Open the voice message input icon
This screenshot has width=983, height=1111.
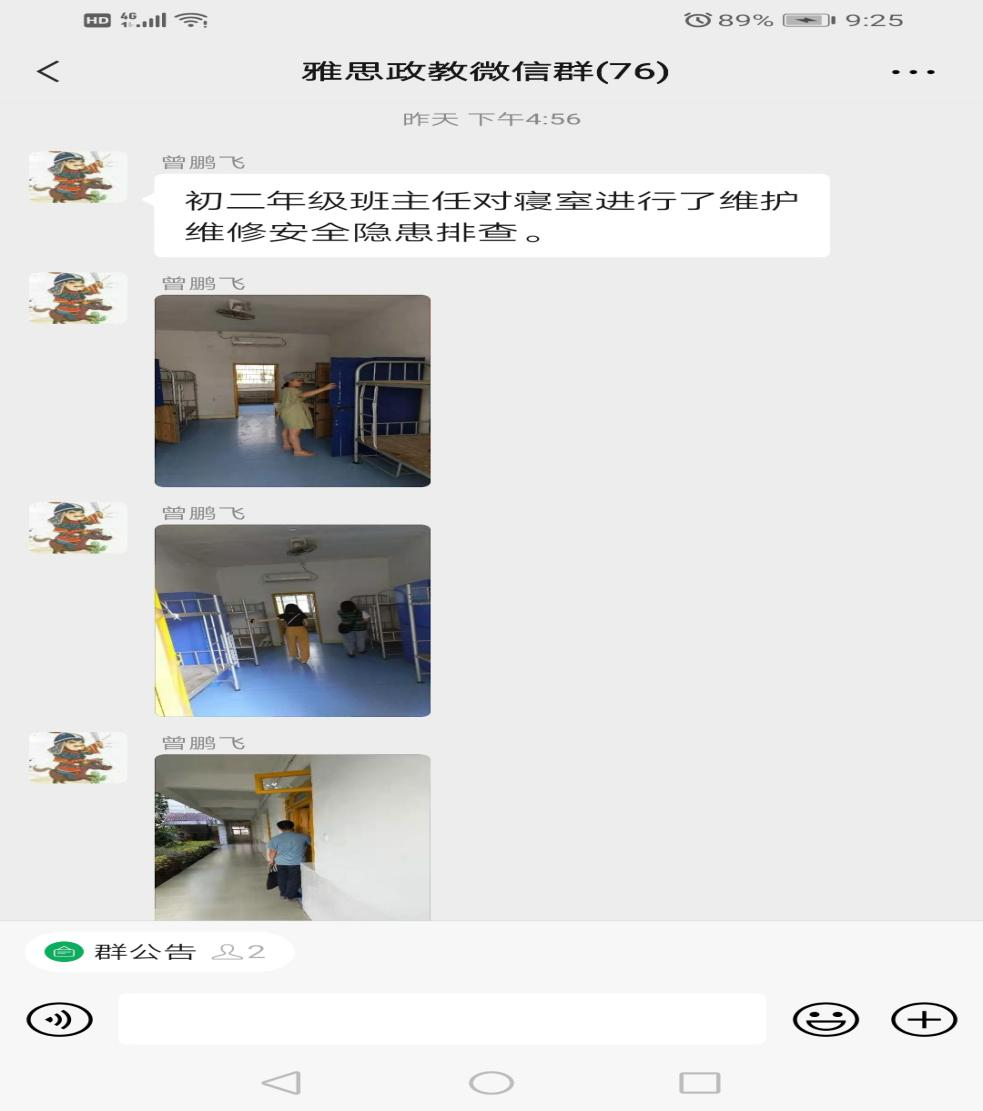59,1019
